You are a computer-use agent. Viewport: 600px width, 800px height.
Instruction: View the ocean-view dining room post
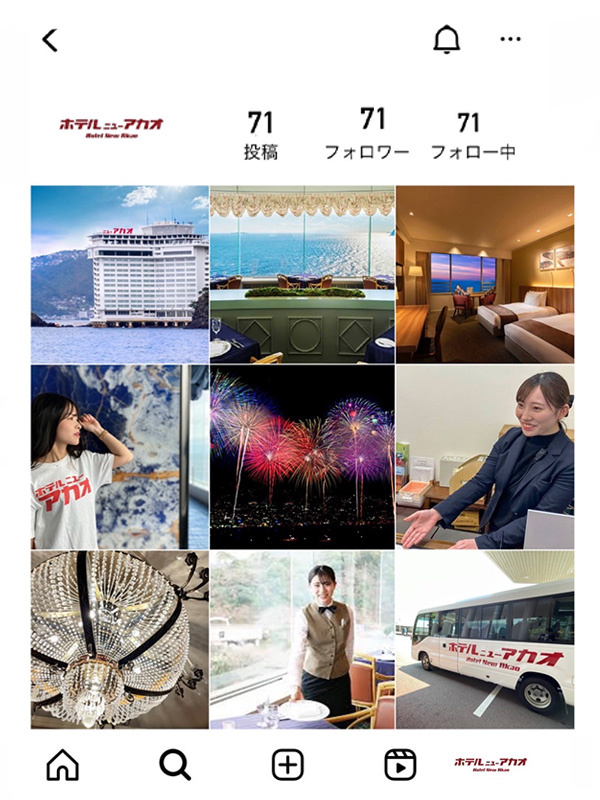[302, 273]
